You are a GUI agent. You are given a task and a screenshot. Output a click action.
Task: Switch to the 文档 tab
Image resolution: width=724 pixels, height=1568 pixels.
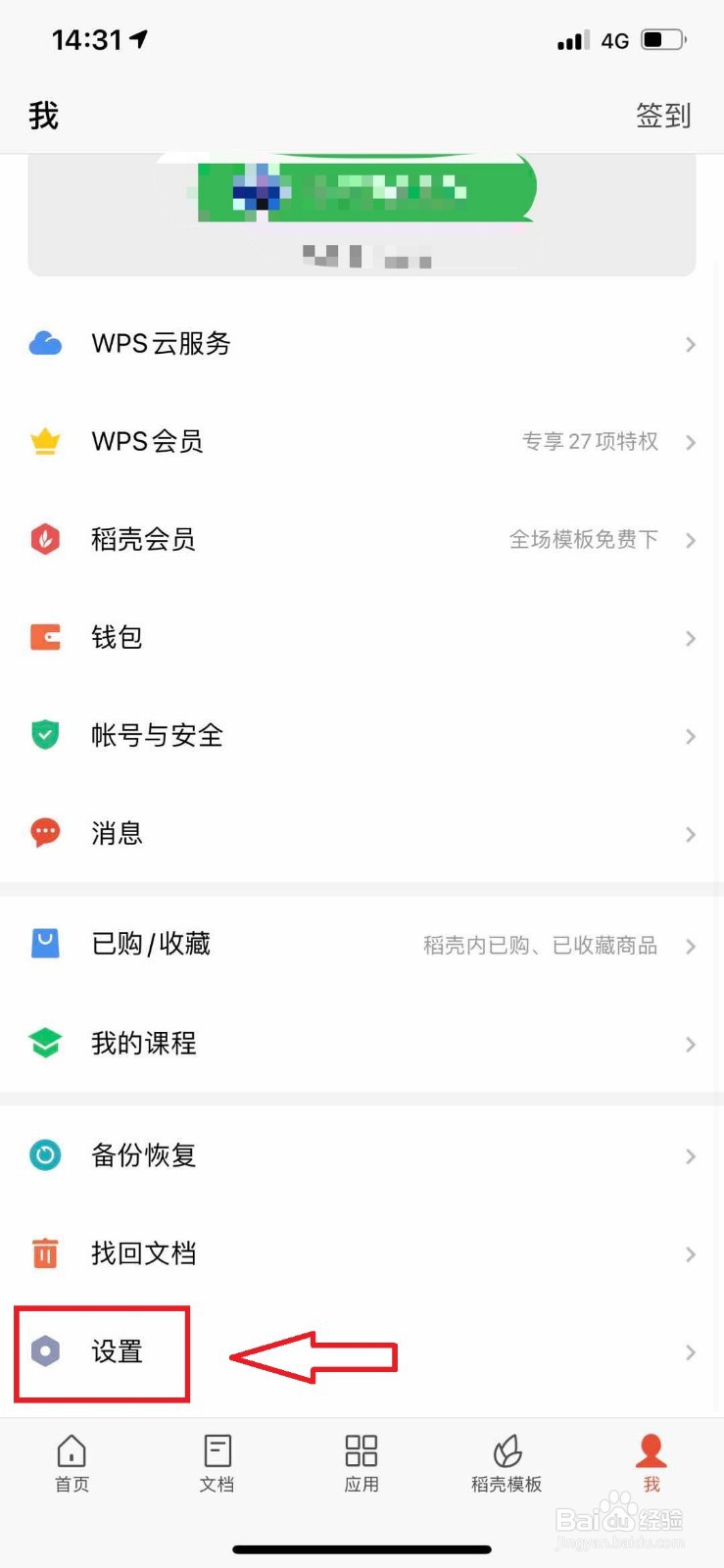pos(217,1463)
